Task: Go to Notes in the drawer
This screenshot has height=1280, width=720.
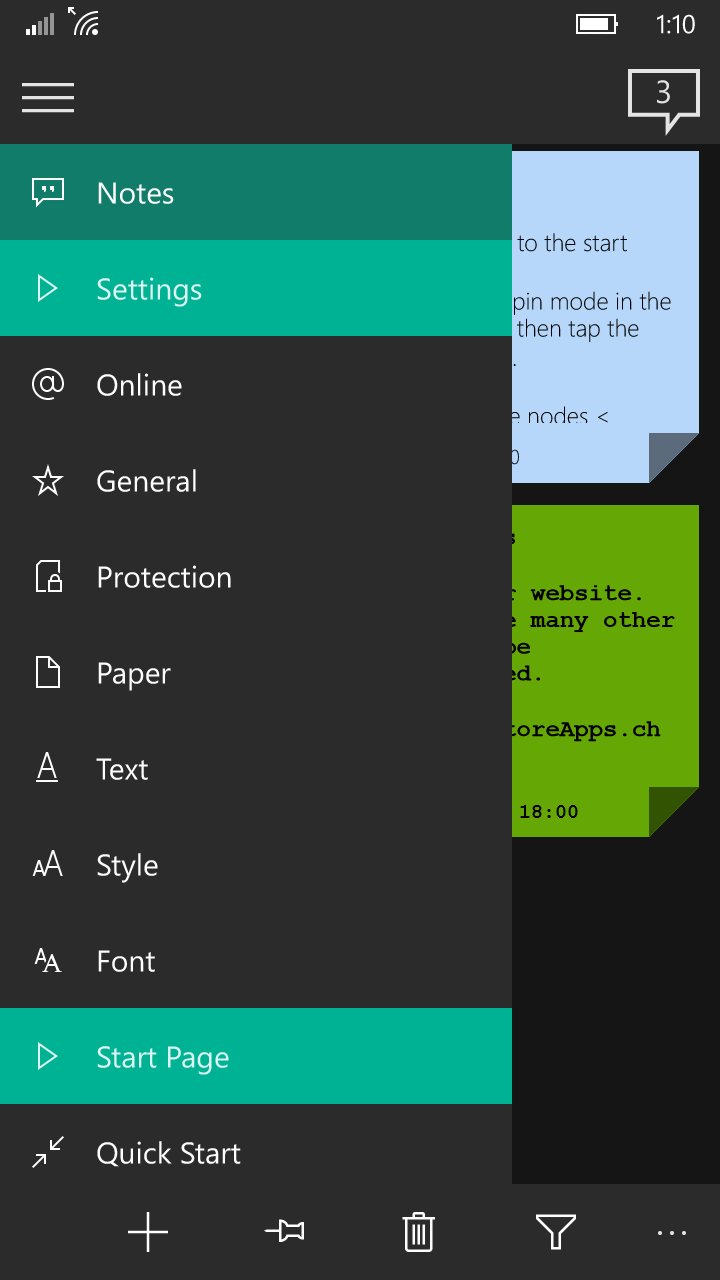Action: pyautogui.click(x=256, y=192)
